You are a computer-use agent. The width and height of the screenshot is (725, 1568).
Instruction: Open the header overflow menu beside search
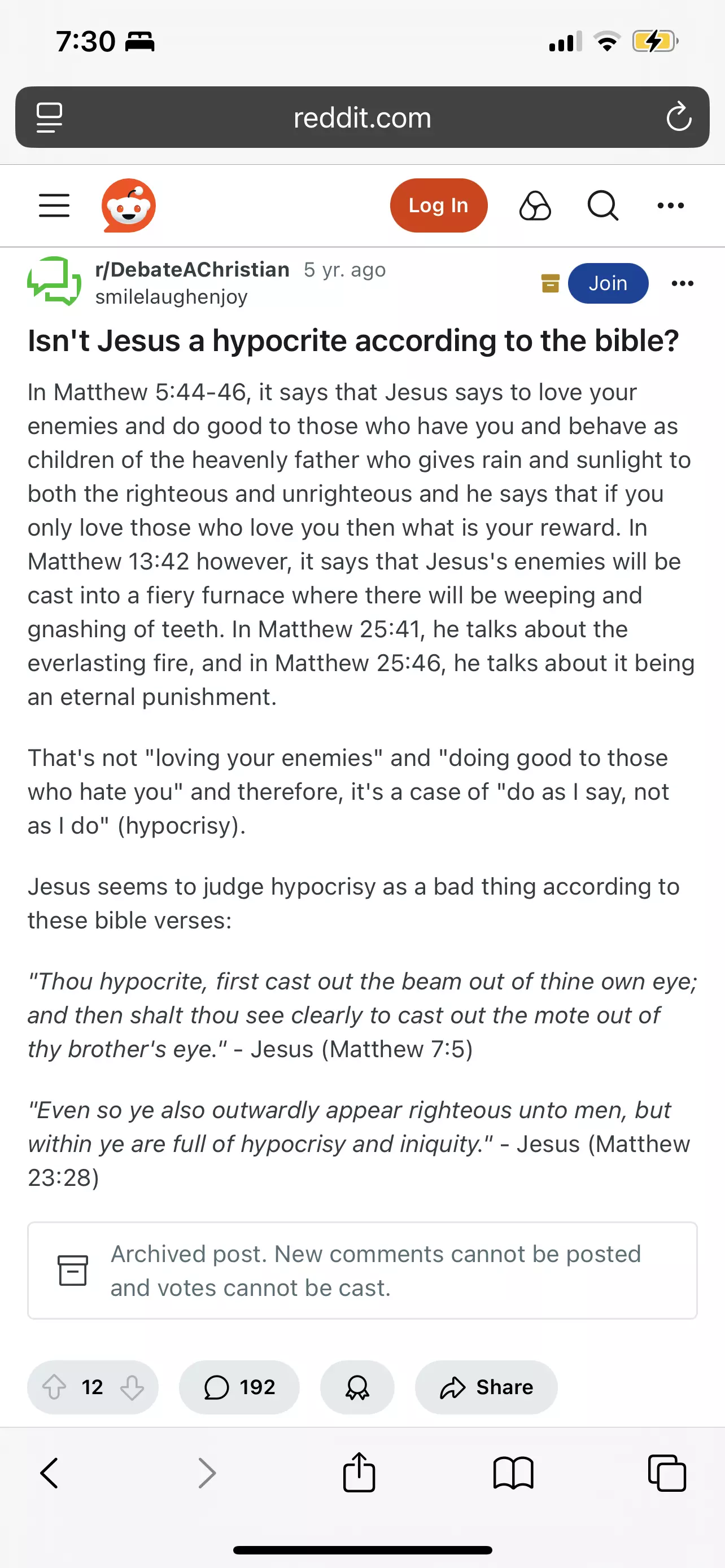[670, 206]
